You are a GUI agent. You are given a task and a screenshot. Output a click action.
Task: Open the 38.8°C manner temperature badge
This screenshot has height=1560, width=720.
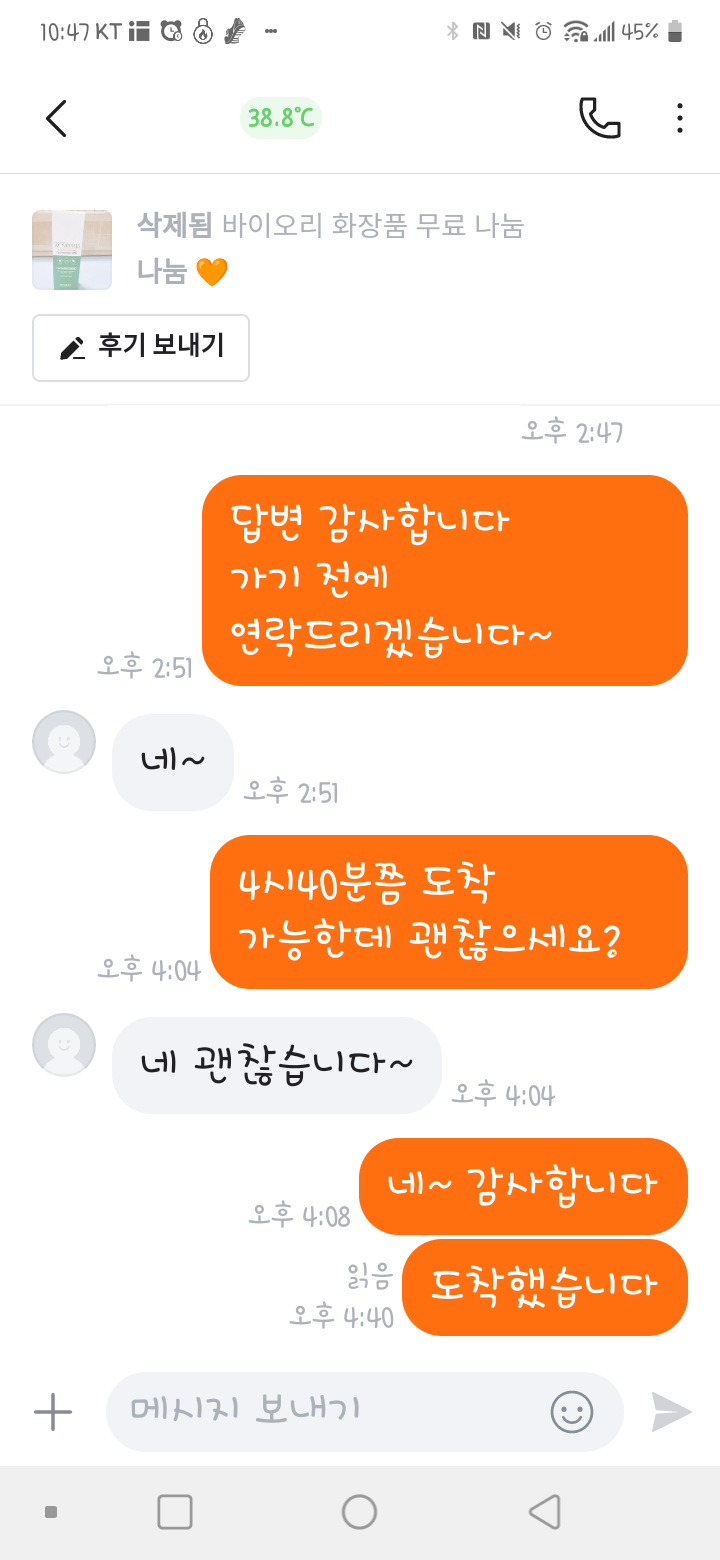tap(281, 118)
